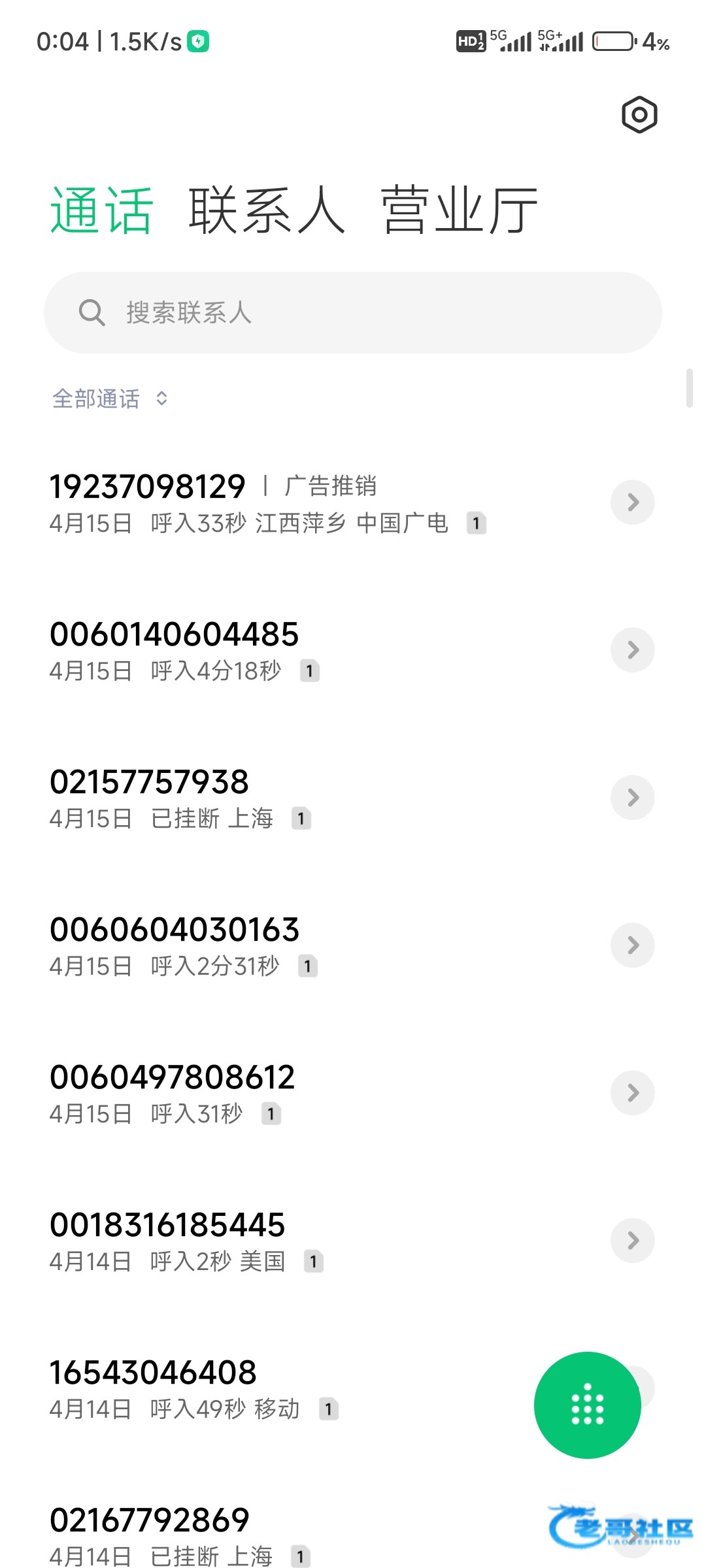Dial 16543046408 from the call list

261,1388
